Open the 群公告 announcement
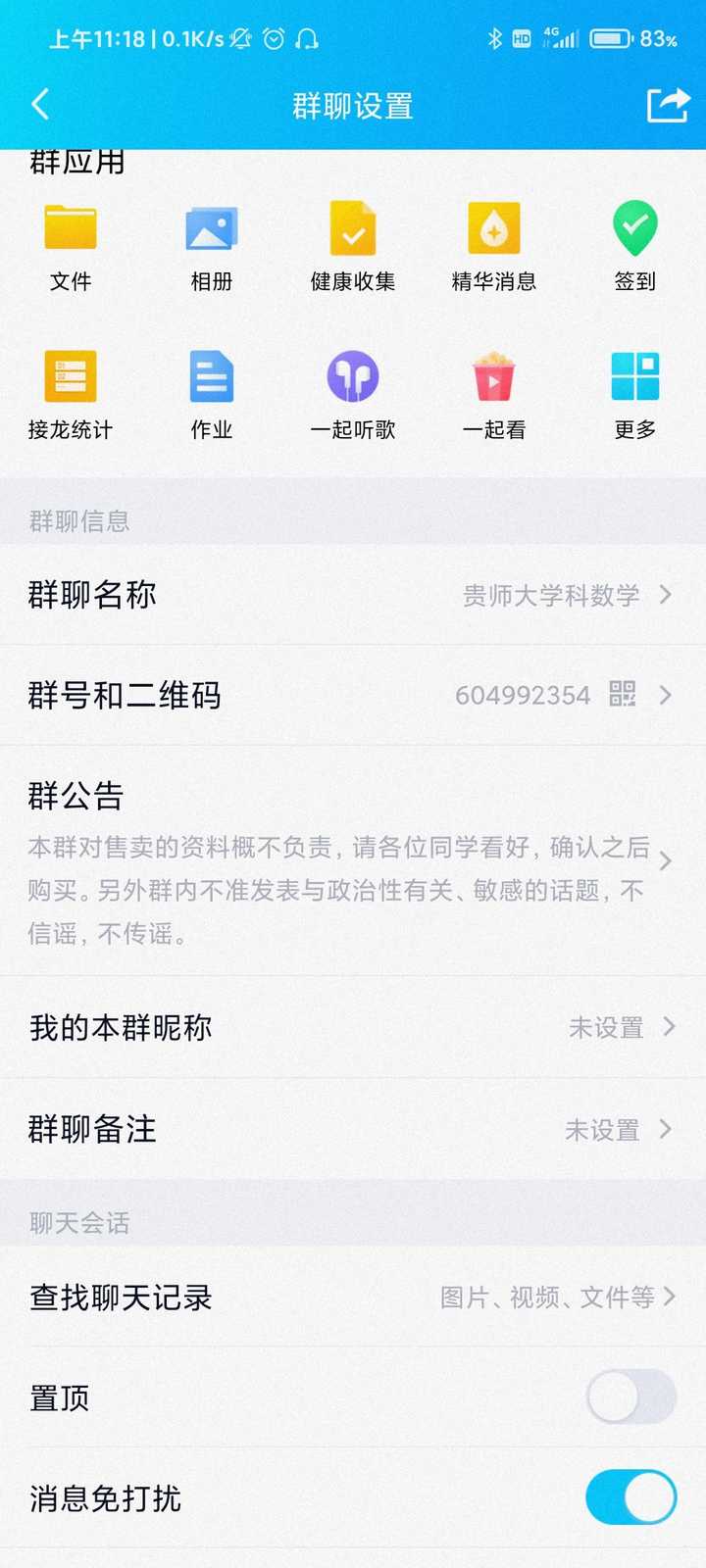Image resolution: width=706 pixels, height=1568 pixels. pyautogui.click(x=353, y=860)
